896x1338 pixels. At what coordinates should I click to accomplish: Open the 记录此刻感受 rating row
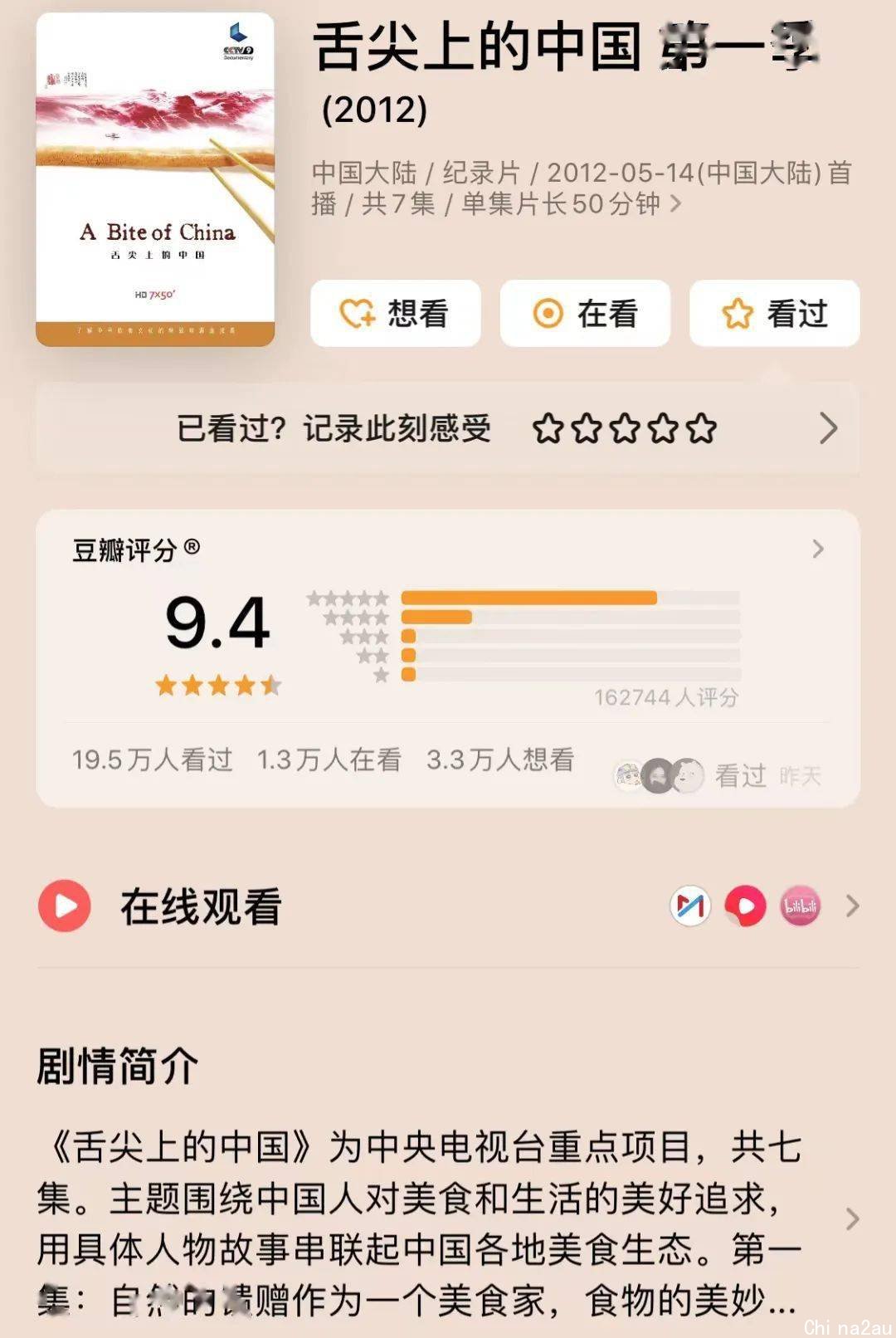pos(448,428)
